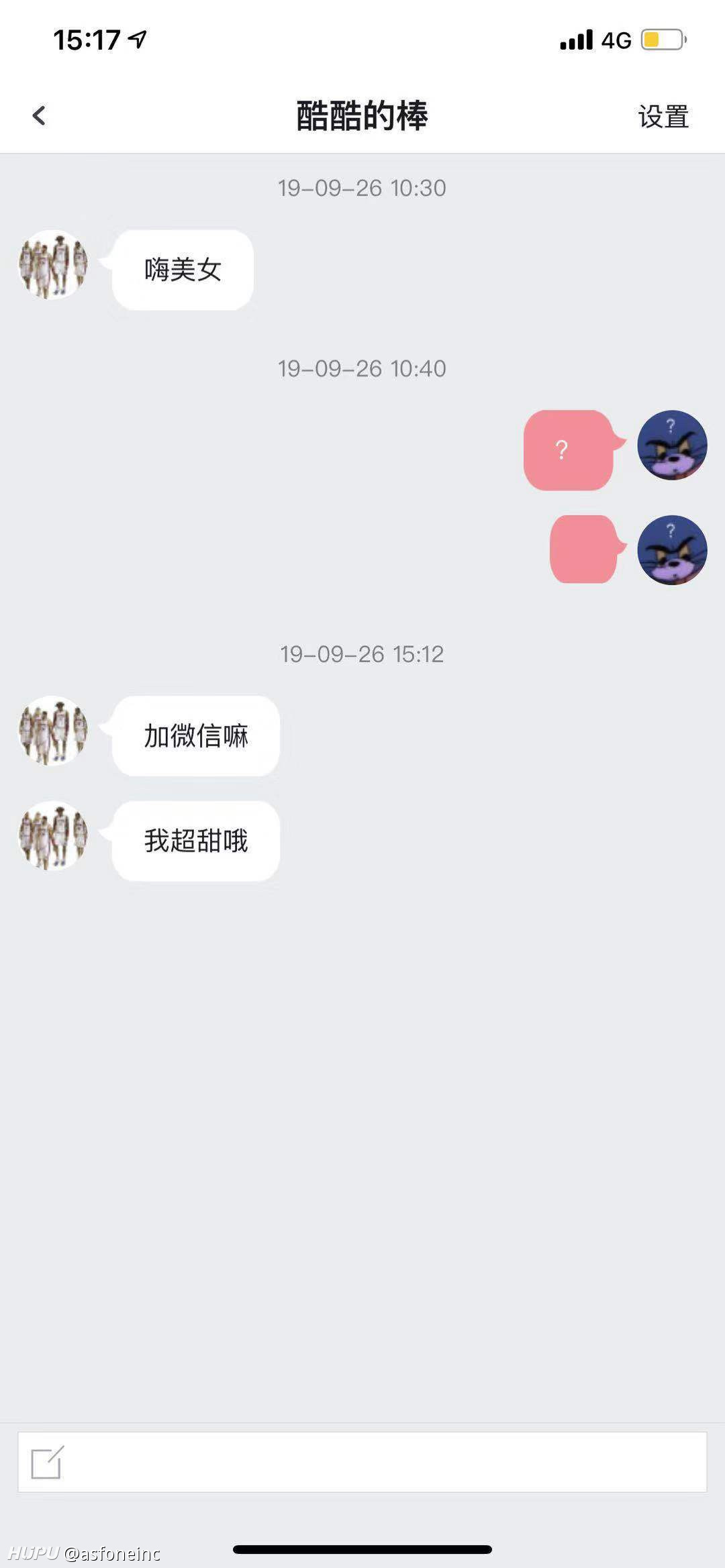The width and height of the screenshot is (725, 1568).
Task: Tap the cat avatar beside the ? message
Action: (x=672, y=445)
